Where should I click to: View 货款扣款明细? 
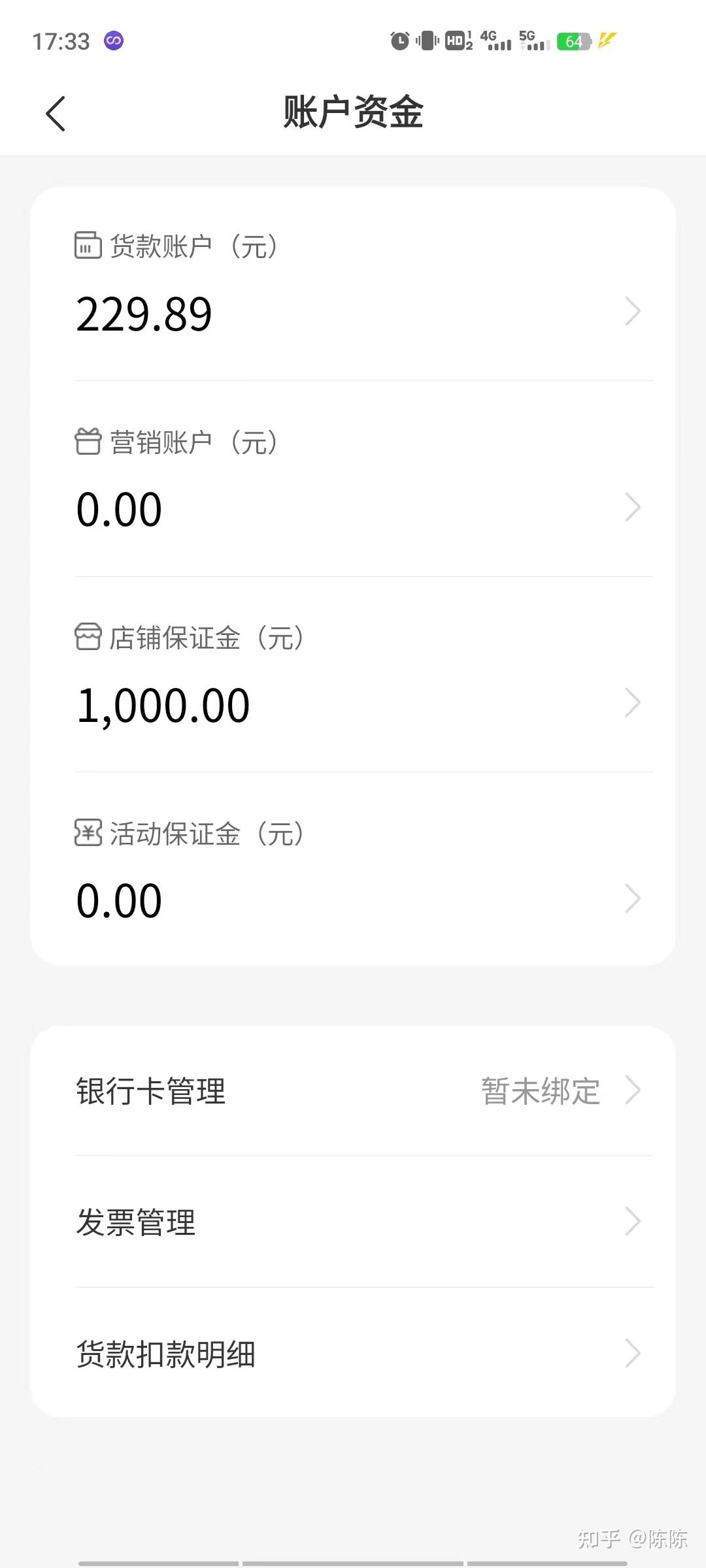[x=353, y=1353]
